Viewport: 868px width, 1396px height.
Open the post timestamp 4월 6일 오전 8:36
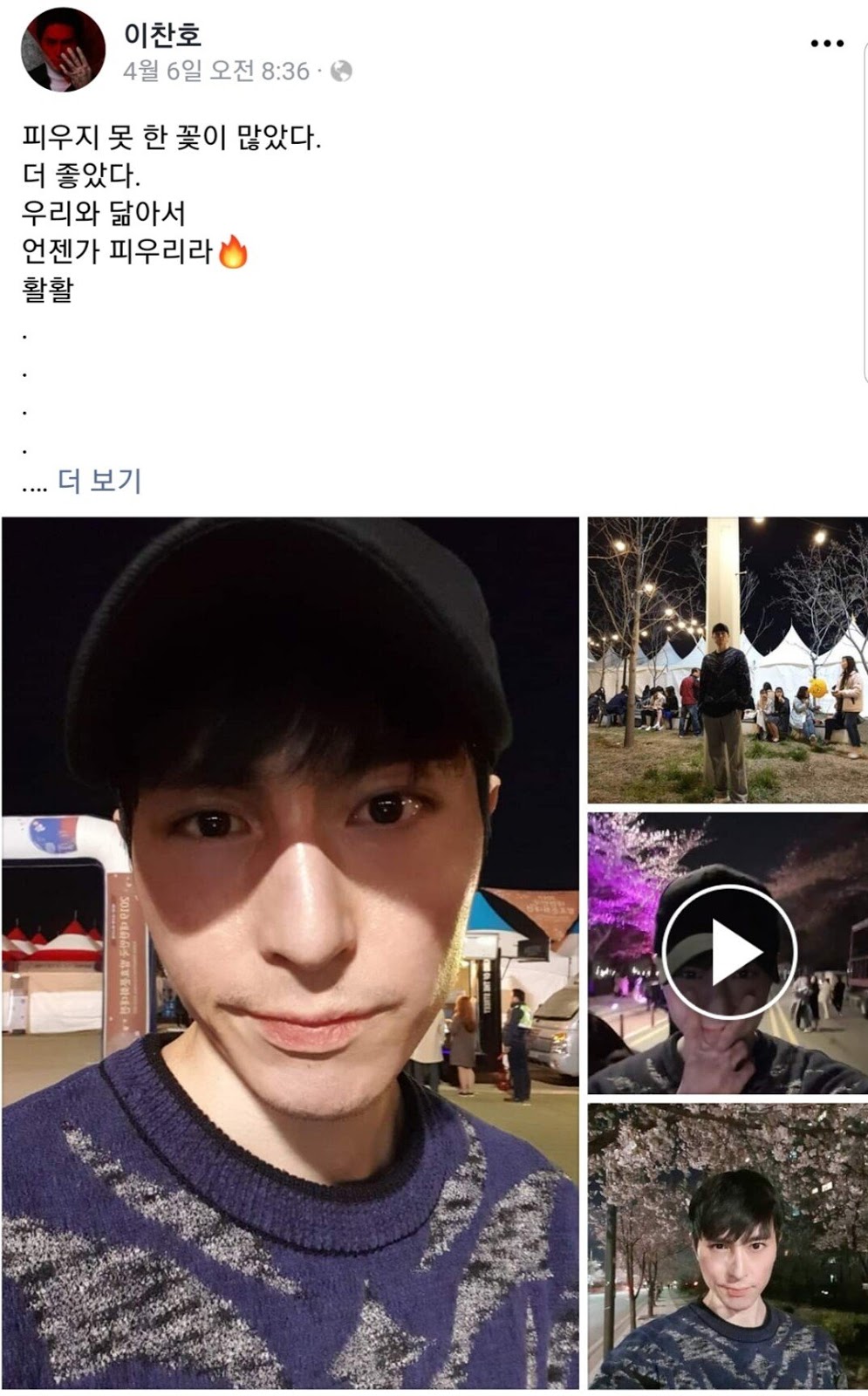click(215, 72)
